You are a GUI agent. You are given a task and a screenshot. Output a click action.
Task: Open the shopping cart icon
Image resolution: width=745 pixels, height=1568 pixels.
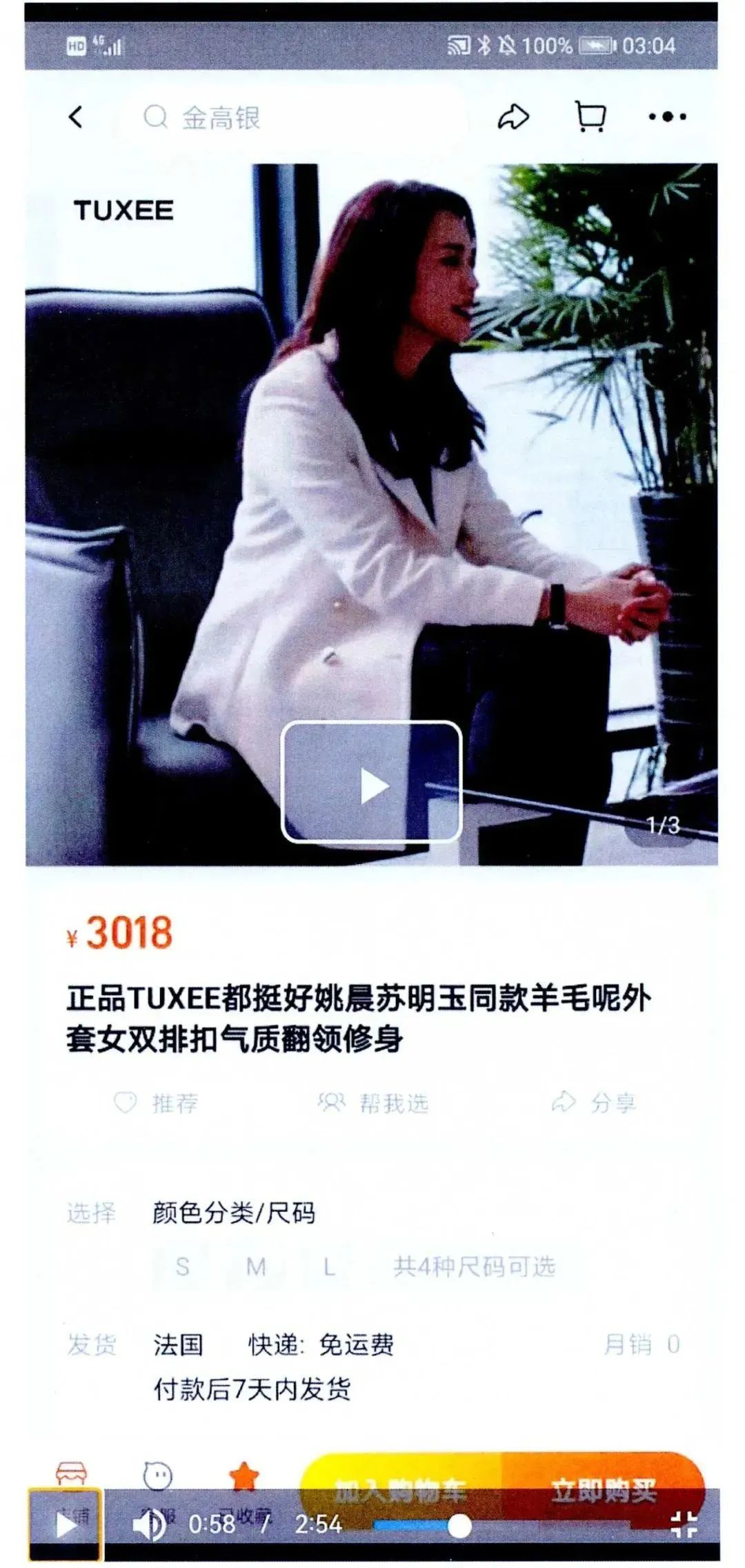[x=590, y=117]
